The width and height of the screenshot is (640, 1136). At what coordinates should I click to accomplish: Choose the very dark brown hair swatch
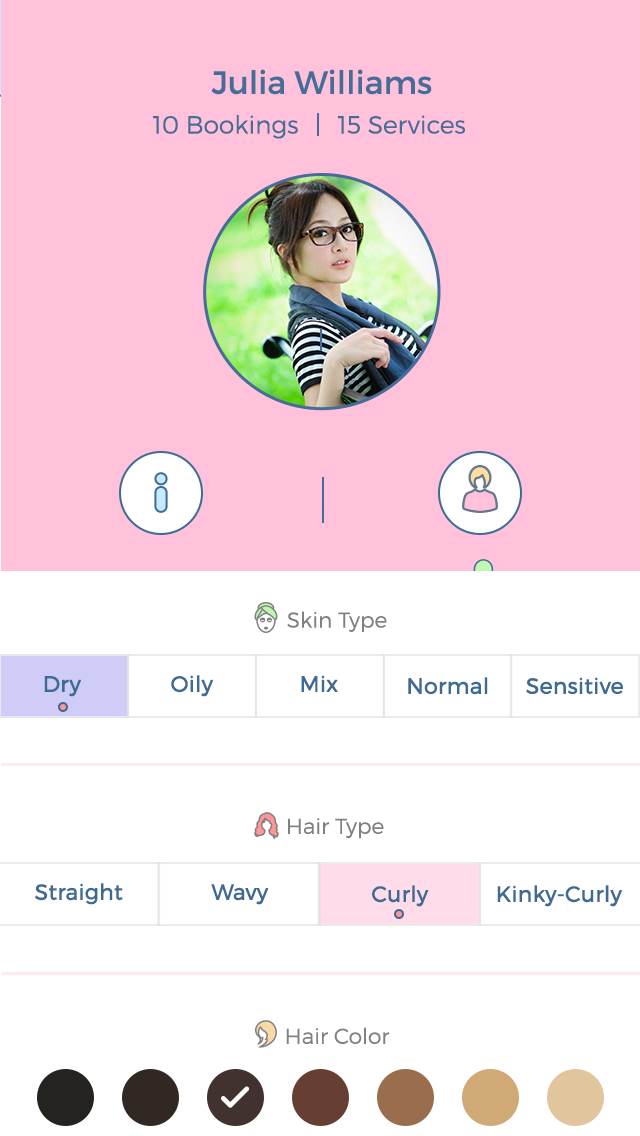click(150, 1097)
